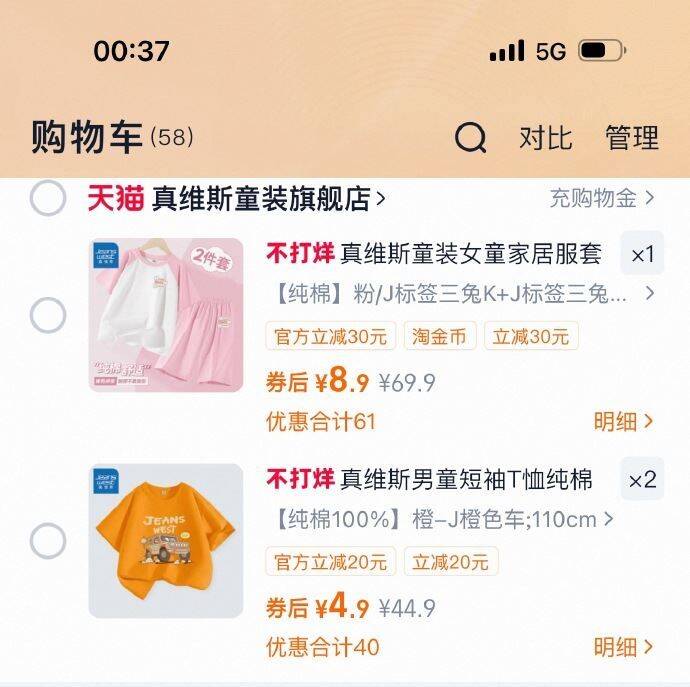Adjust the ×1 quantity of the homewear set
Image resolution: width=690 pixels, height=687 pixels.
[x=642, y=255]
